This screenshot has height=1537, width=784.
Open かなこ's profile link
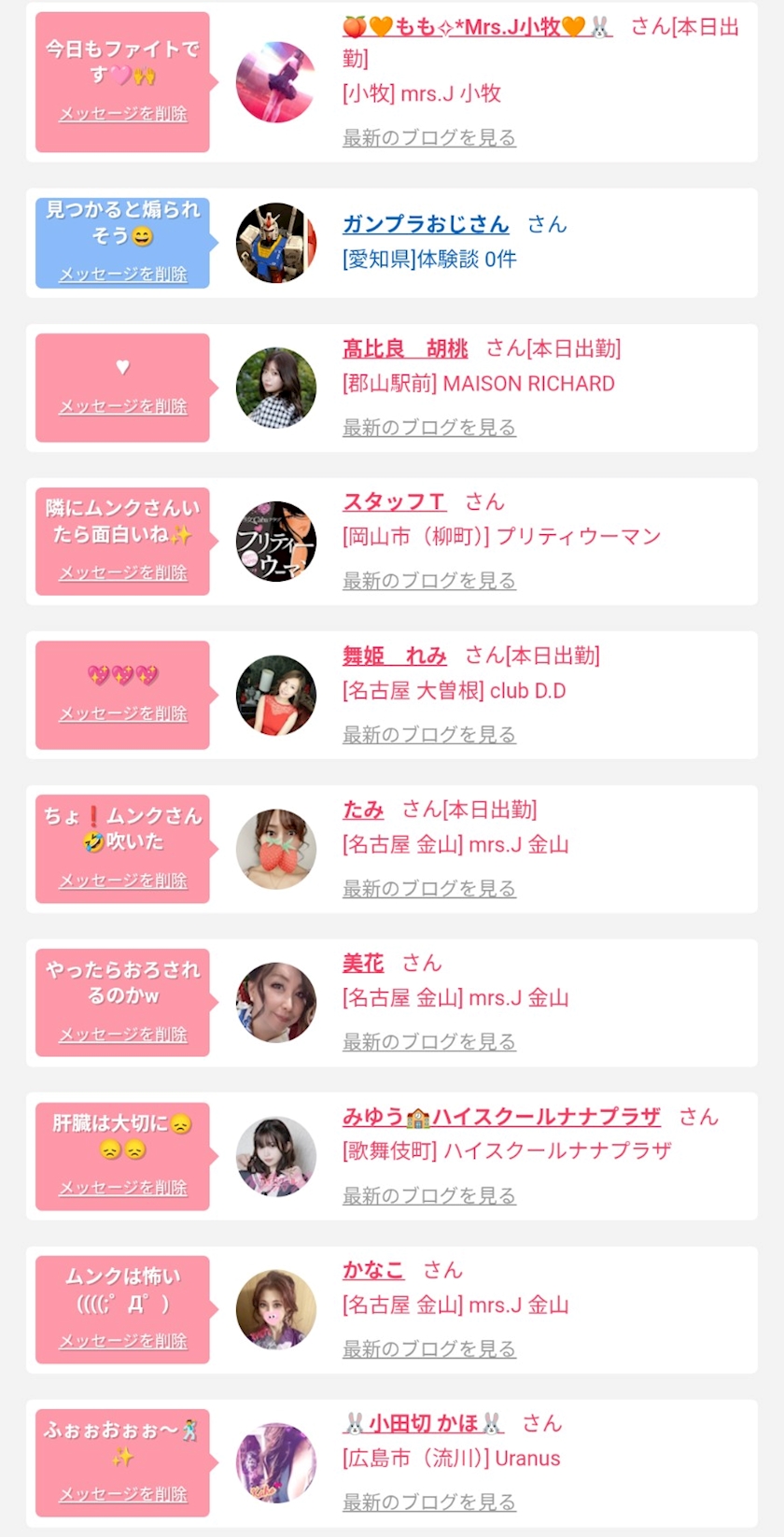373,1270
